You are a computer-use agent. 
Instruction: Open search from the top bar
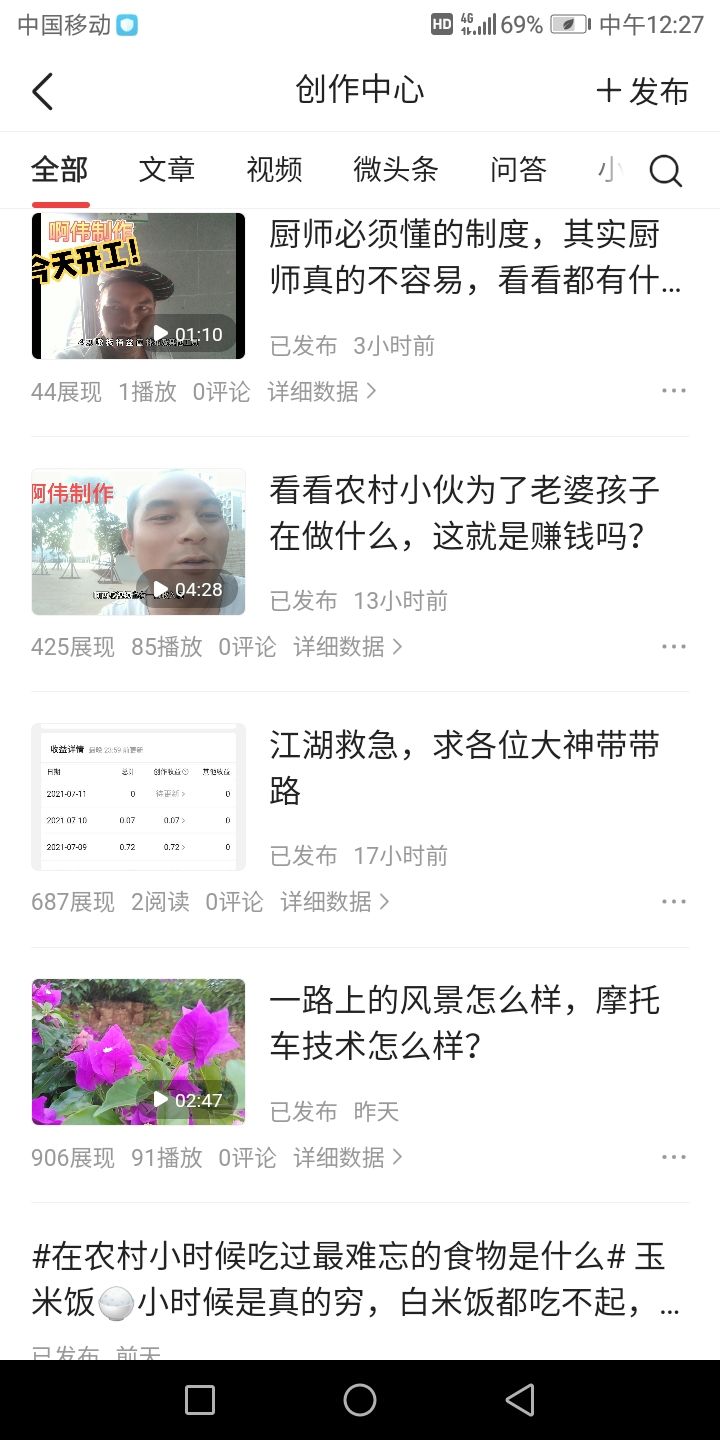[x=665, y=171]
